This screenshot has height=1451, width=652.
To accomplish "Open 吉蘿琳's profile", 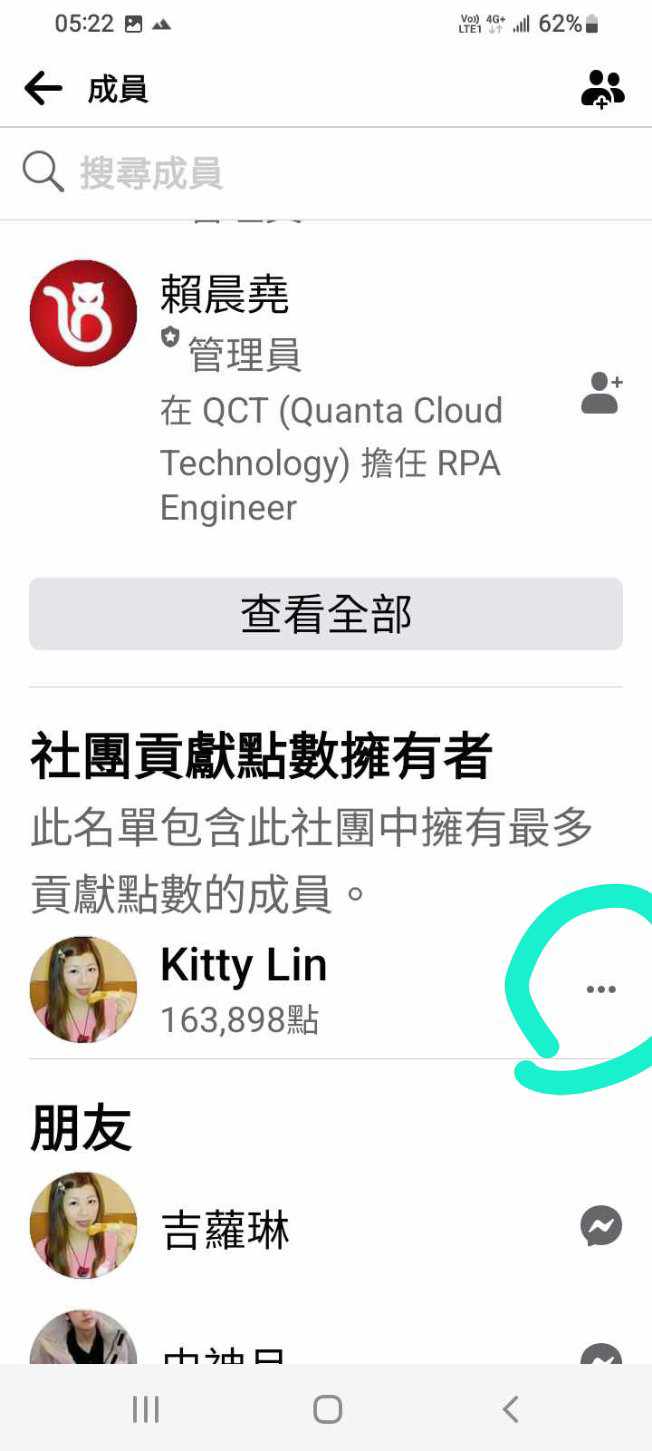I will (226, 1229).
